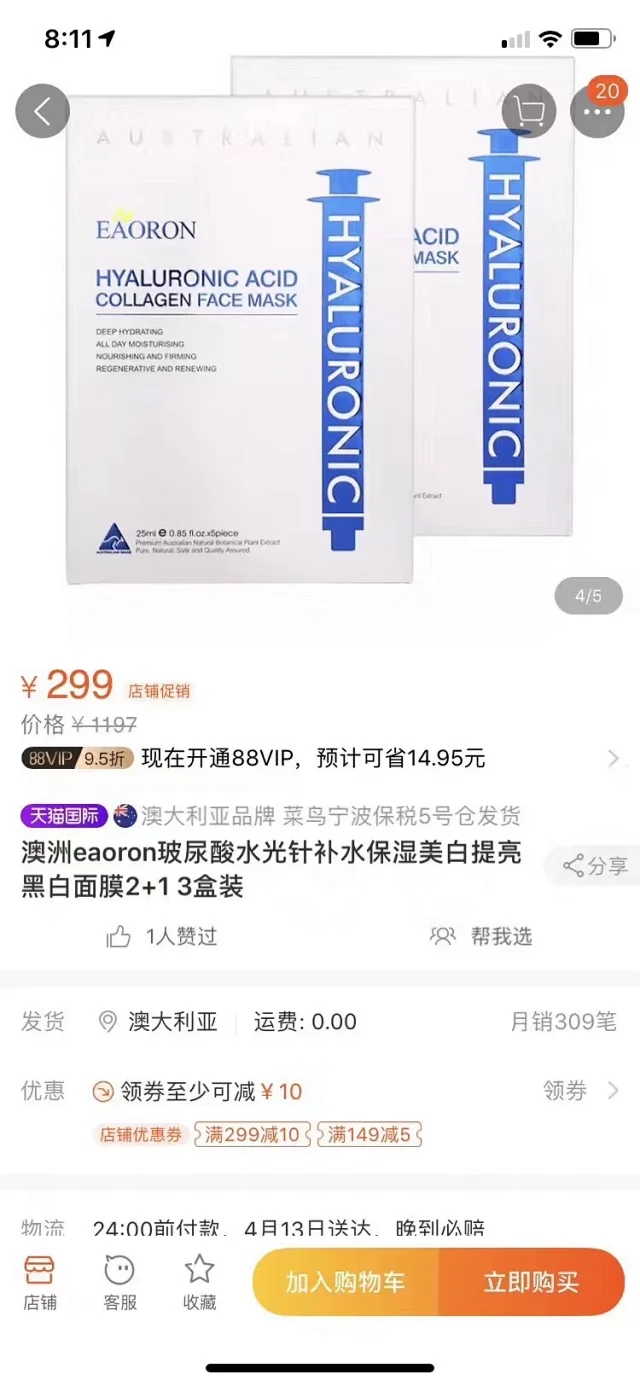640x1386 pixels.
Task: Claim coupons with 领券
Action: pos(580,1091)
